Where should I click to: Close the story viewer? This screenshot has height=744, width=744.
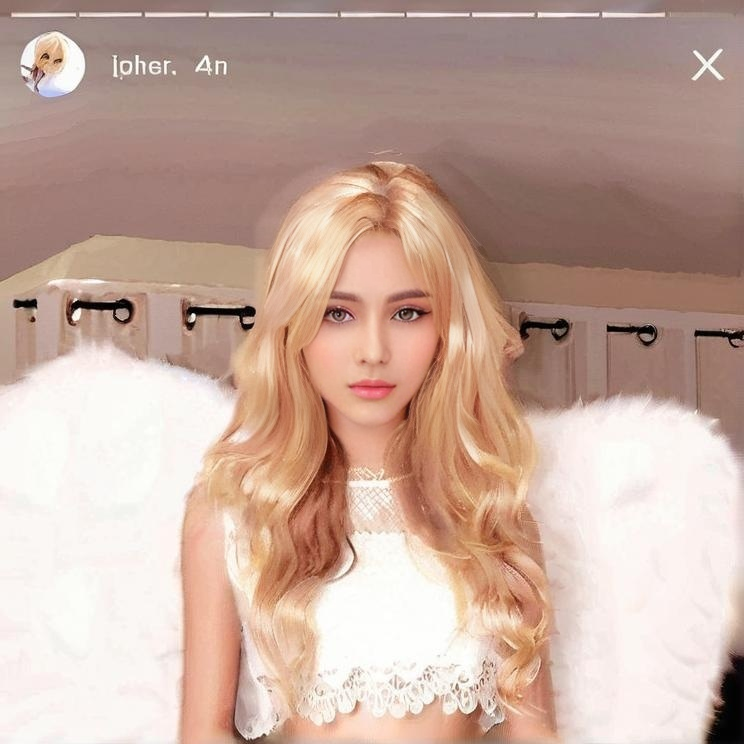click(707, 66)
